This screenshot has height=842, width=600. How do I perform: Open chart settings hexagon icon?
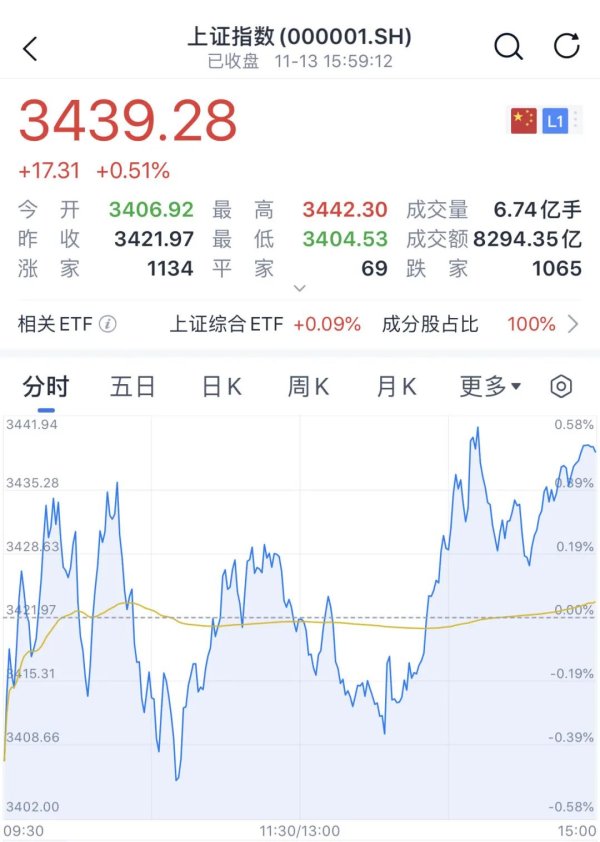tap(561, 387)
